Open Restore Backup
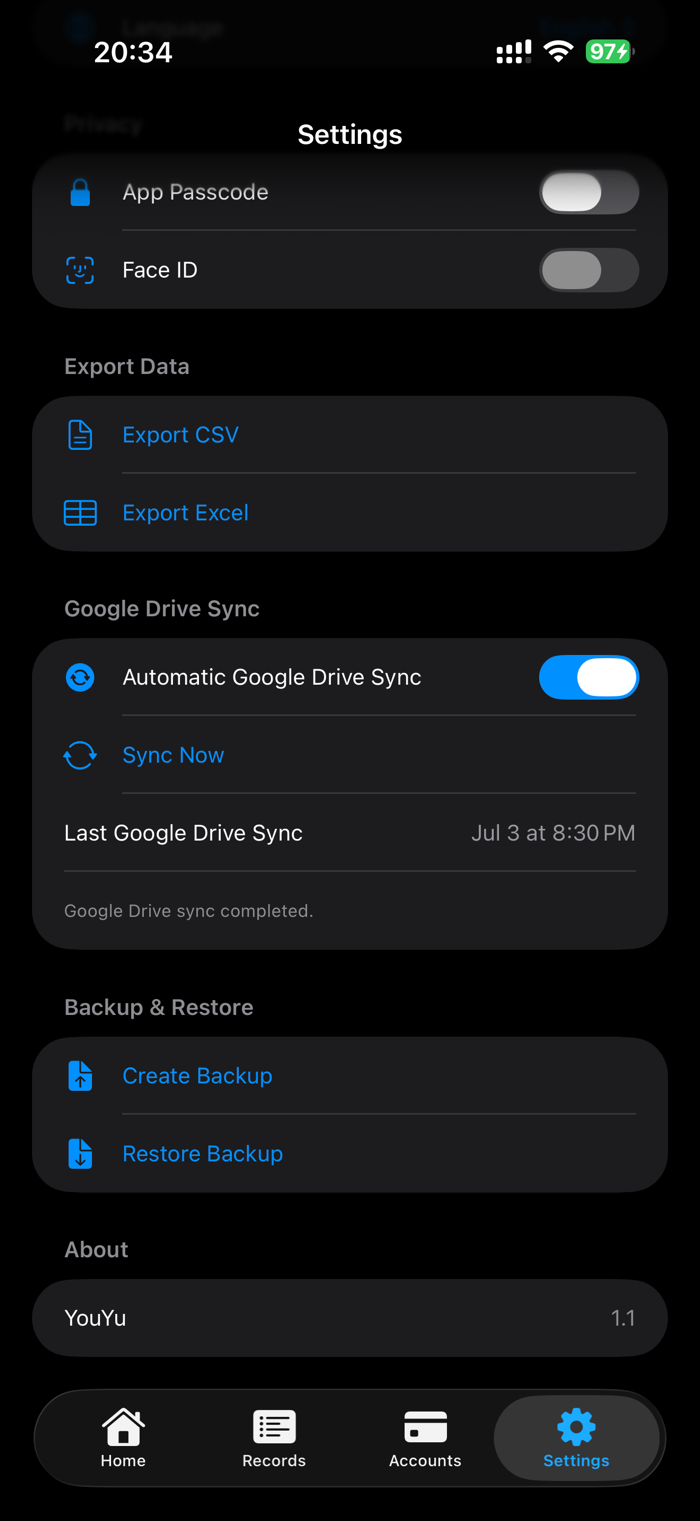The width and height of the screenshot is (700, 1521). coord(350,1154)
